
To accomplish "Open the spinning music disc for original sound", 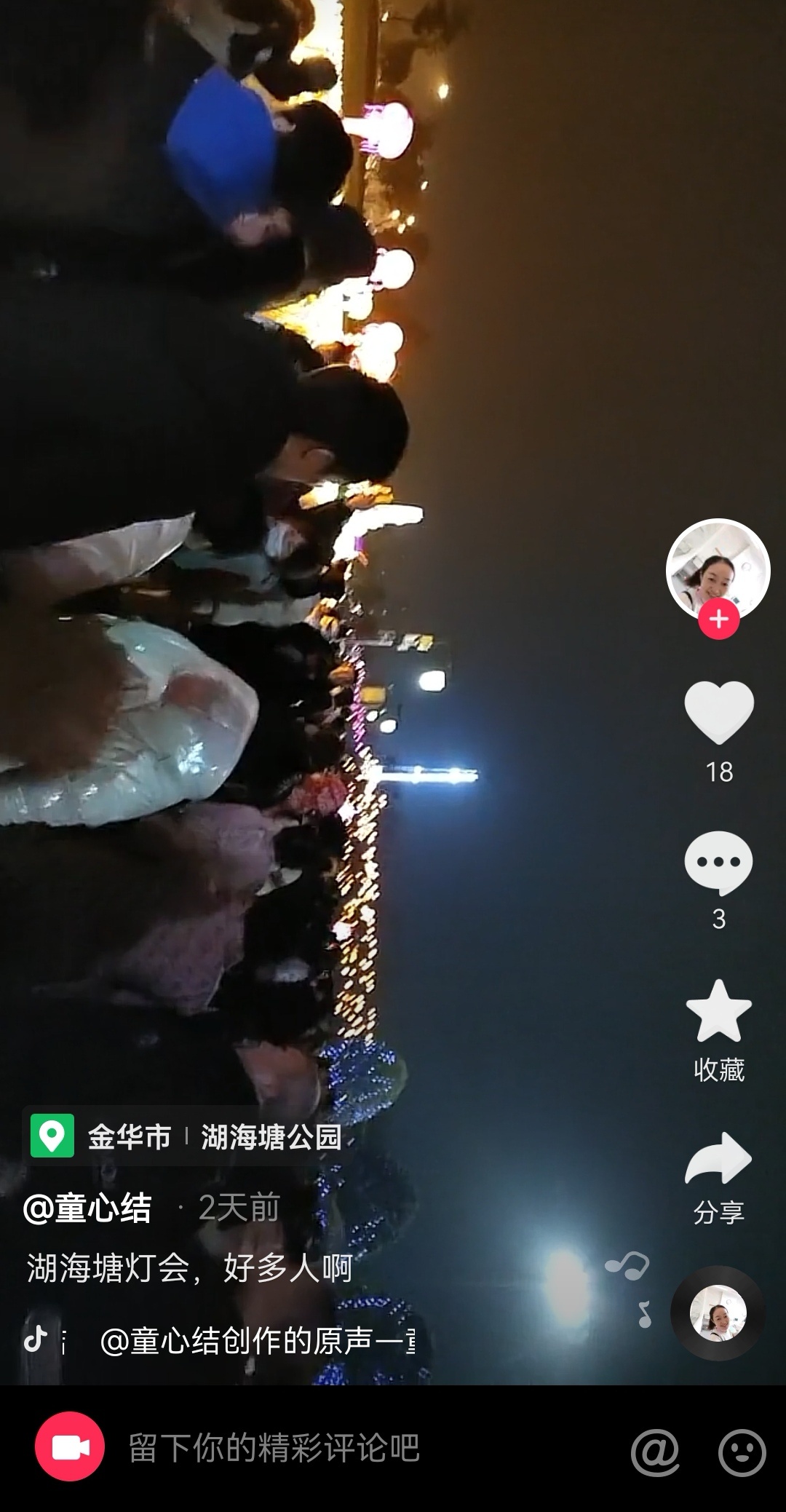I will pyautogui.click(x=718, y=1313).
